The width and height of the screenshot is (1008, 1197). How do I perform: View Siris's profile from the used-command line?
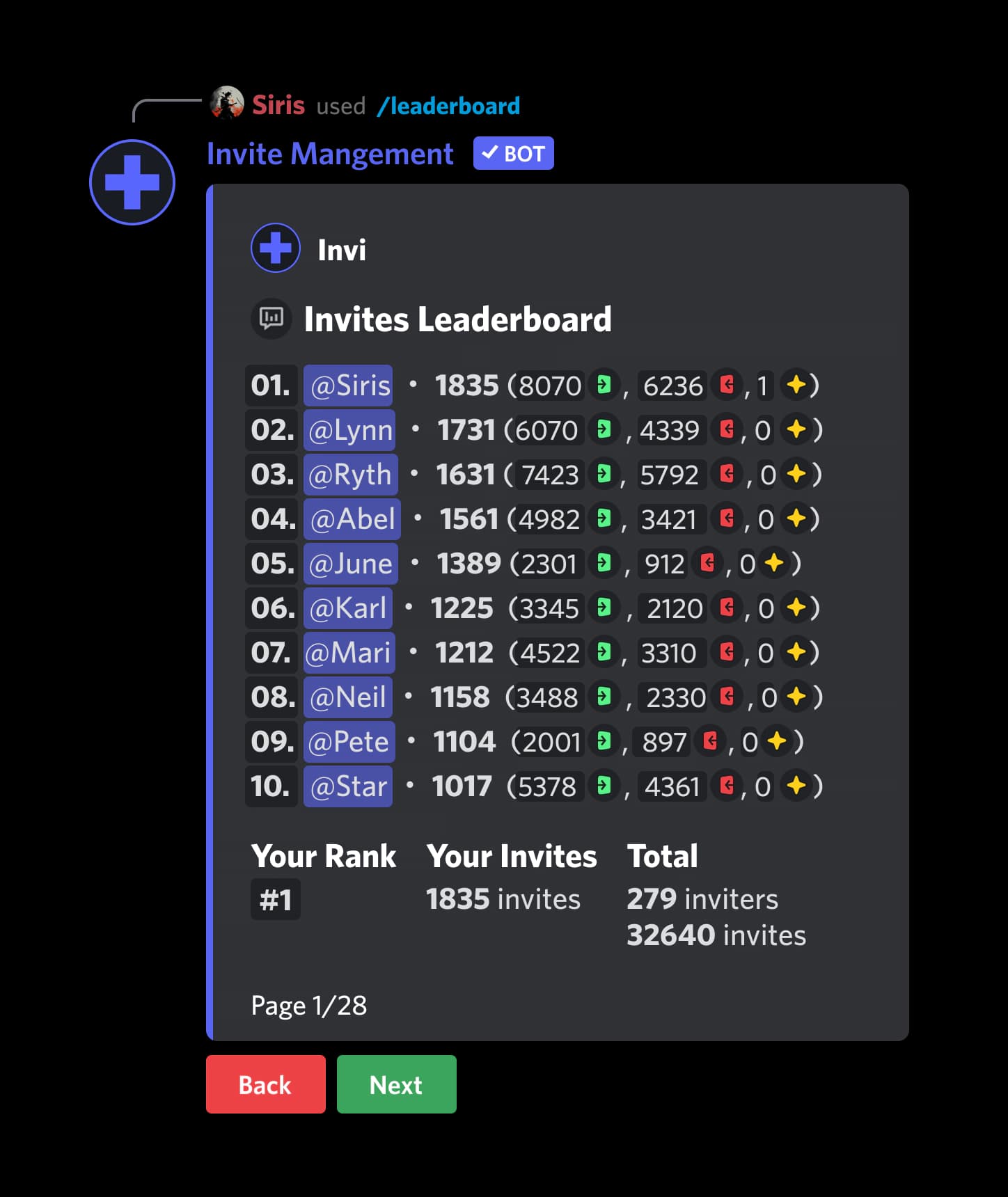tap(278, 105)
